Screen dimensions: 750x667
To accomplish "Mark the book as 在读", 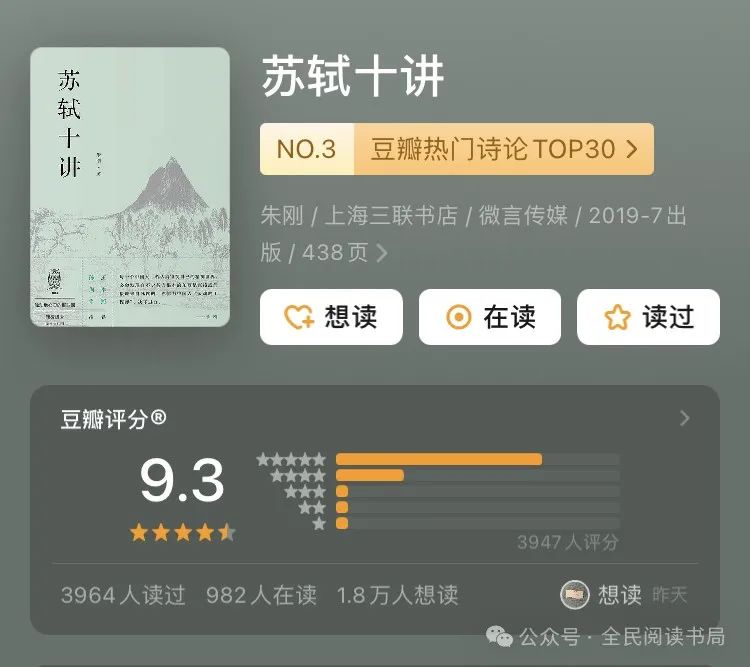I will 490,317.
